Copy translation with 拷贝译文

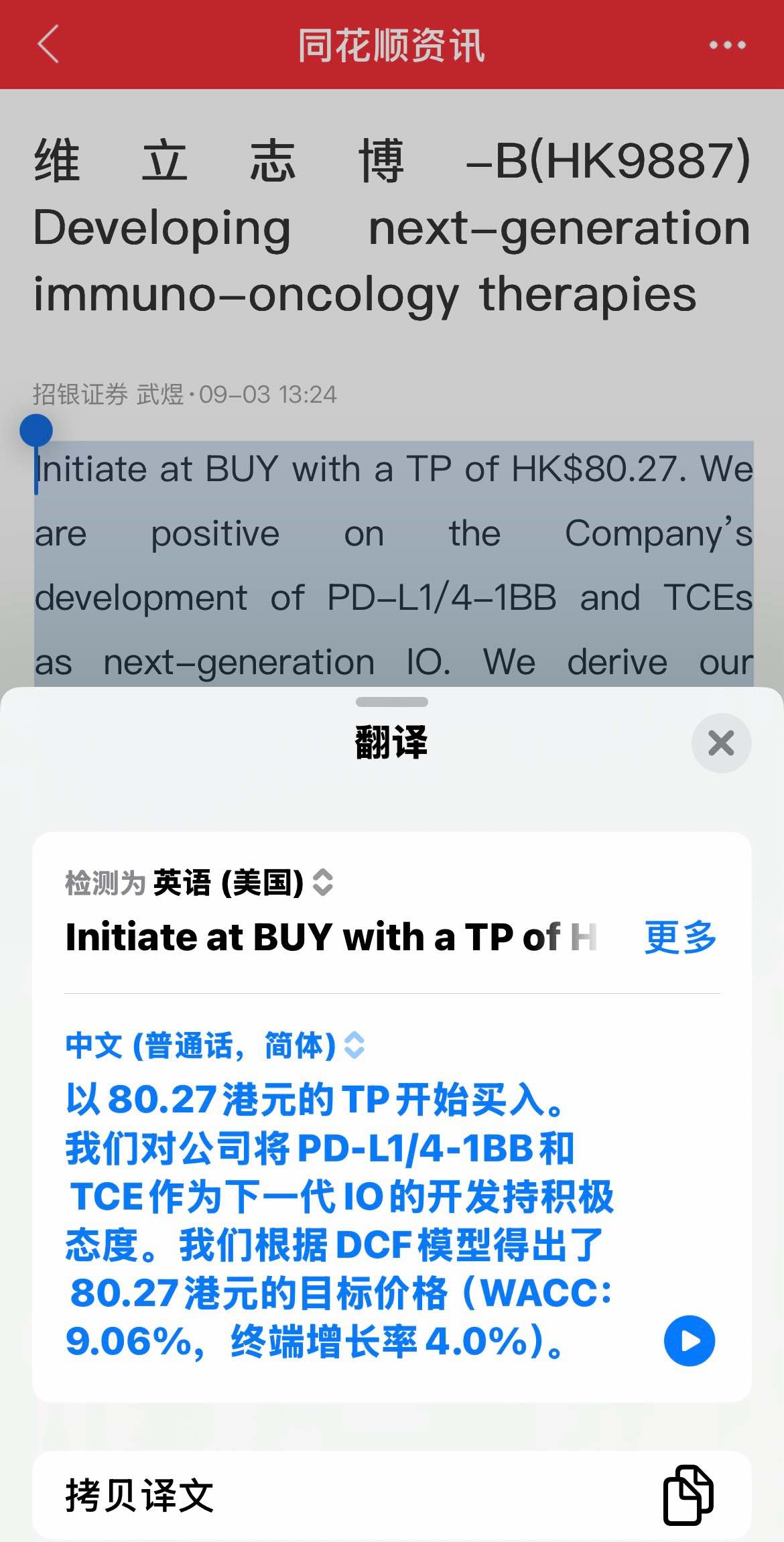tap(392, 1495)
